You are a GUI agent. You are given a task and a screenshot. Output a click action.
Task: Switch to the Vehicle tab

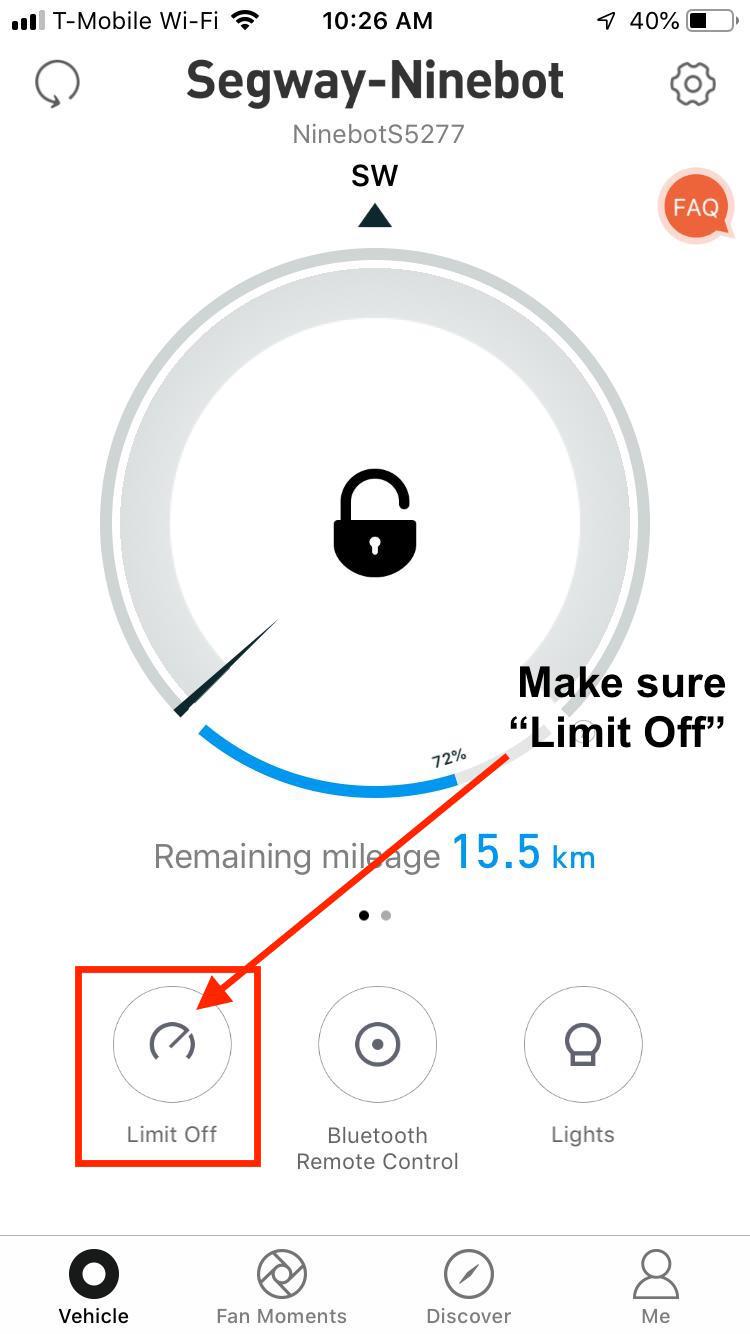coord(94,1286)
